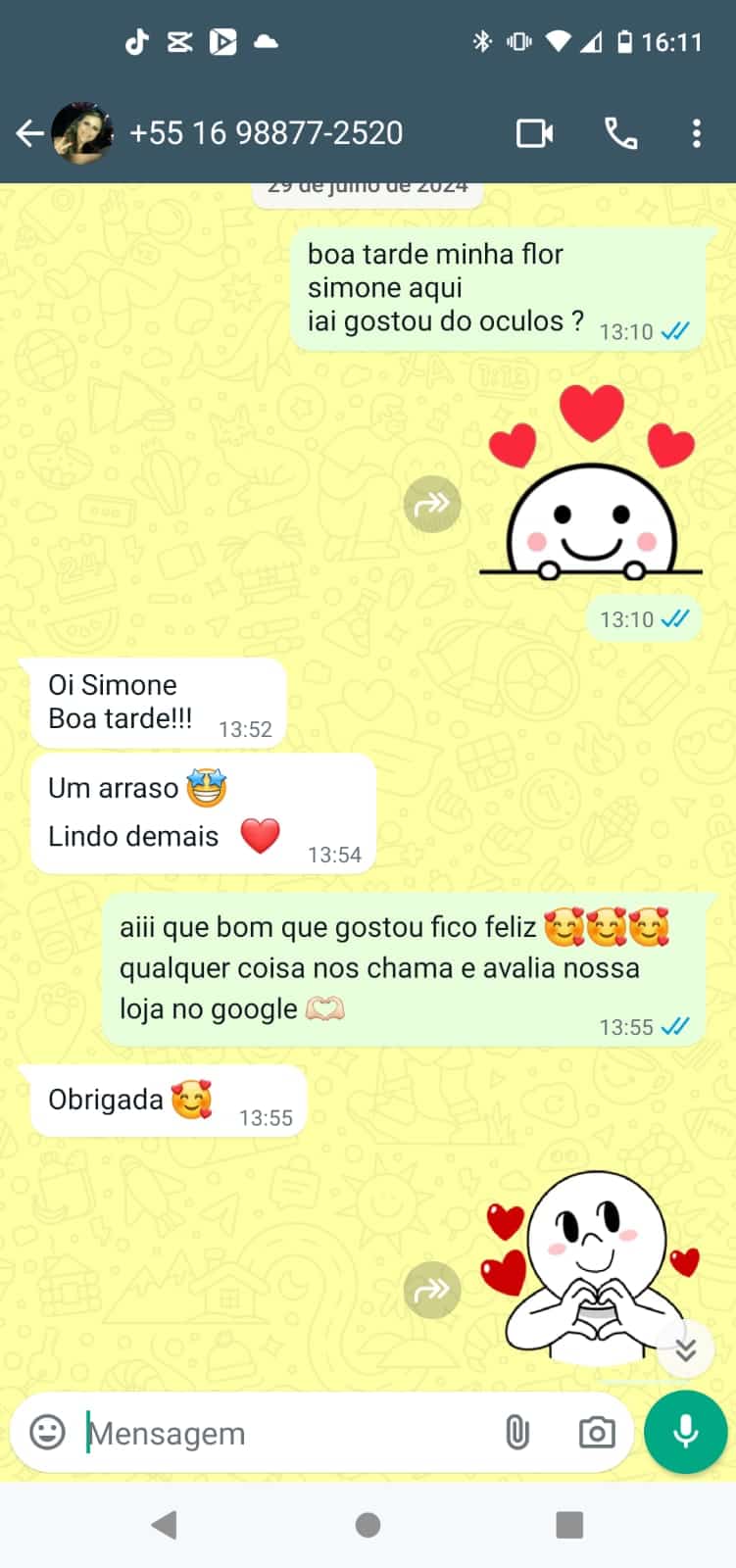Open recent apps
736x1568 pixels.
click(569, 1525)
